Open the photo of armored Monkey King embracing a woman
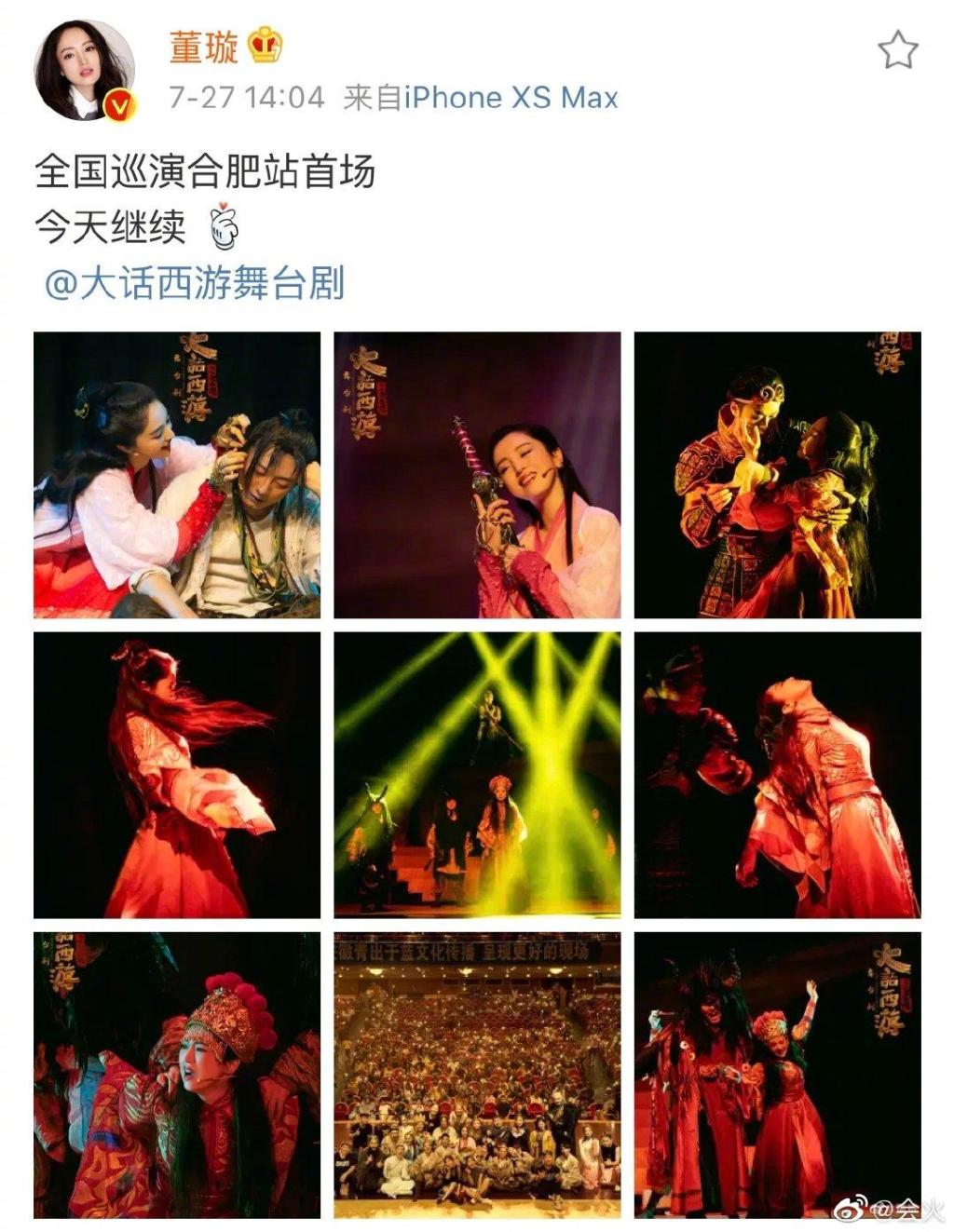Viewport: 954px width, 1232px height. point(777,475)
